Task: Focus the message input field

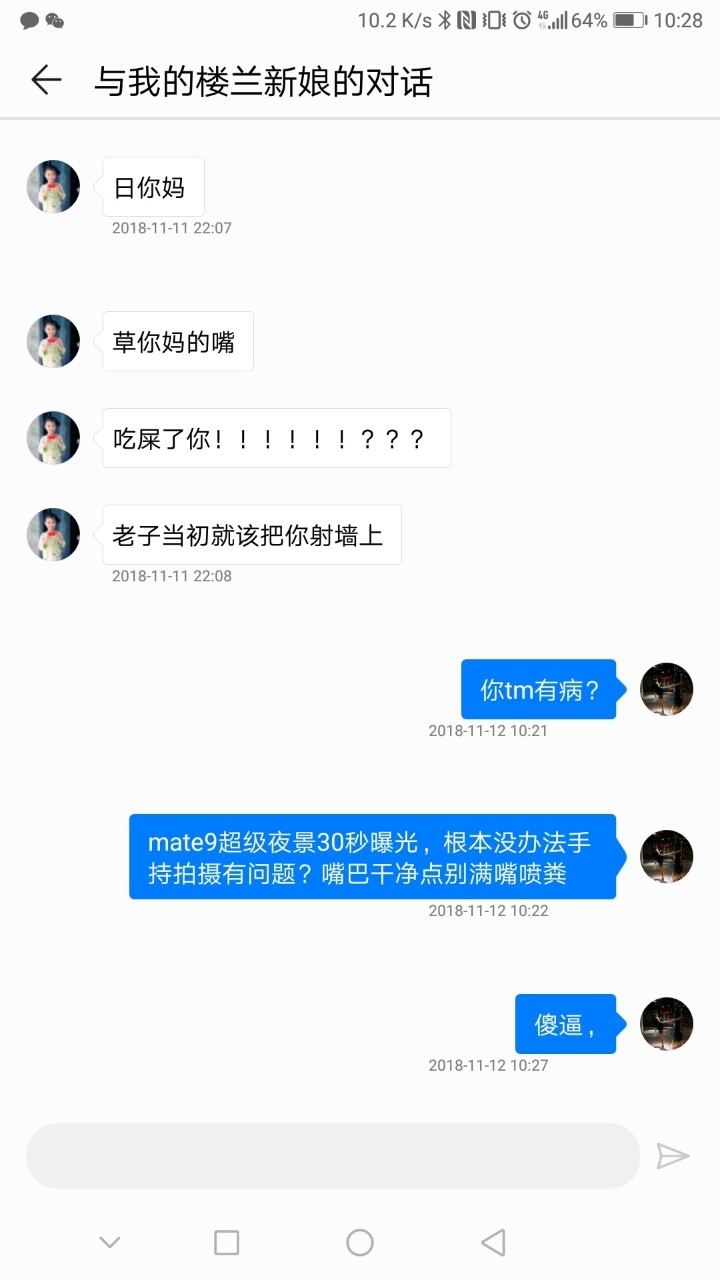Action: (x=332, y=1156)
